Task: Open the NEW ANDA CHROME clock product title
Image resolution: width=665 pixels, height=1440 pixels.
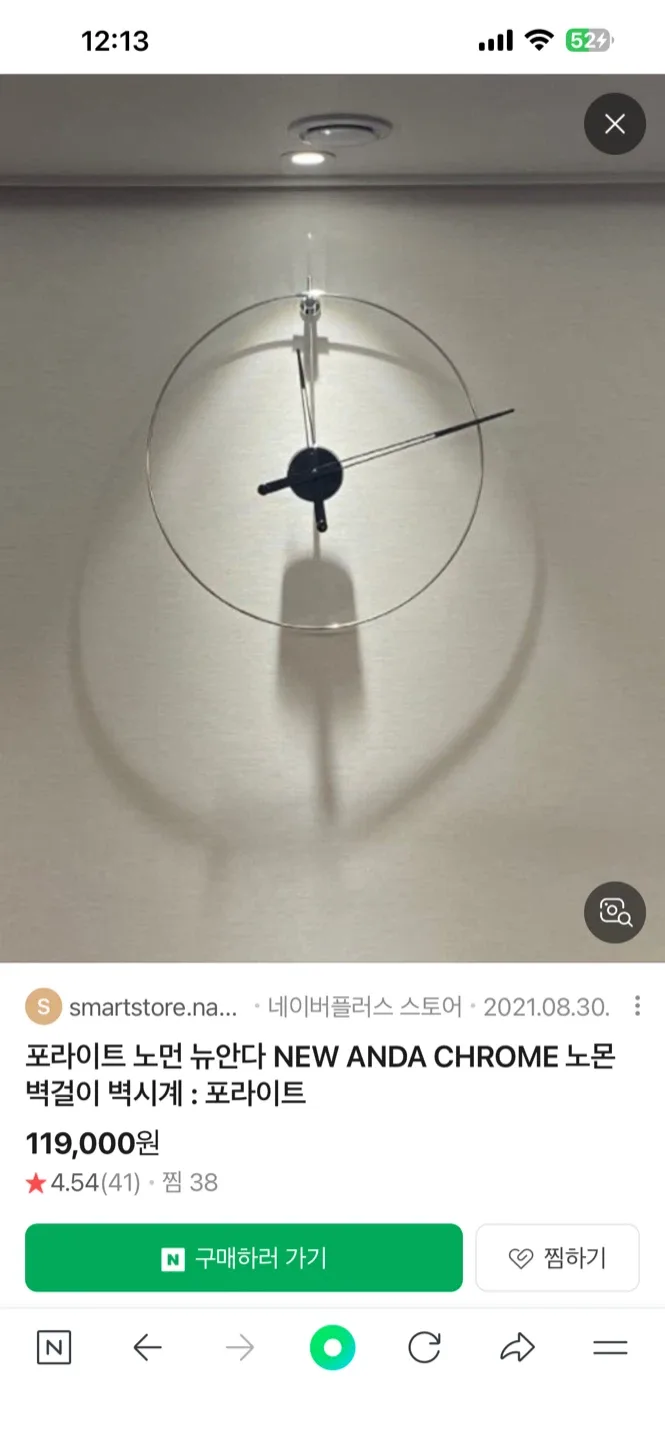Action: (x=320, y=1074)
